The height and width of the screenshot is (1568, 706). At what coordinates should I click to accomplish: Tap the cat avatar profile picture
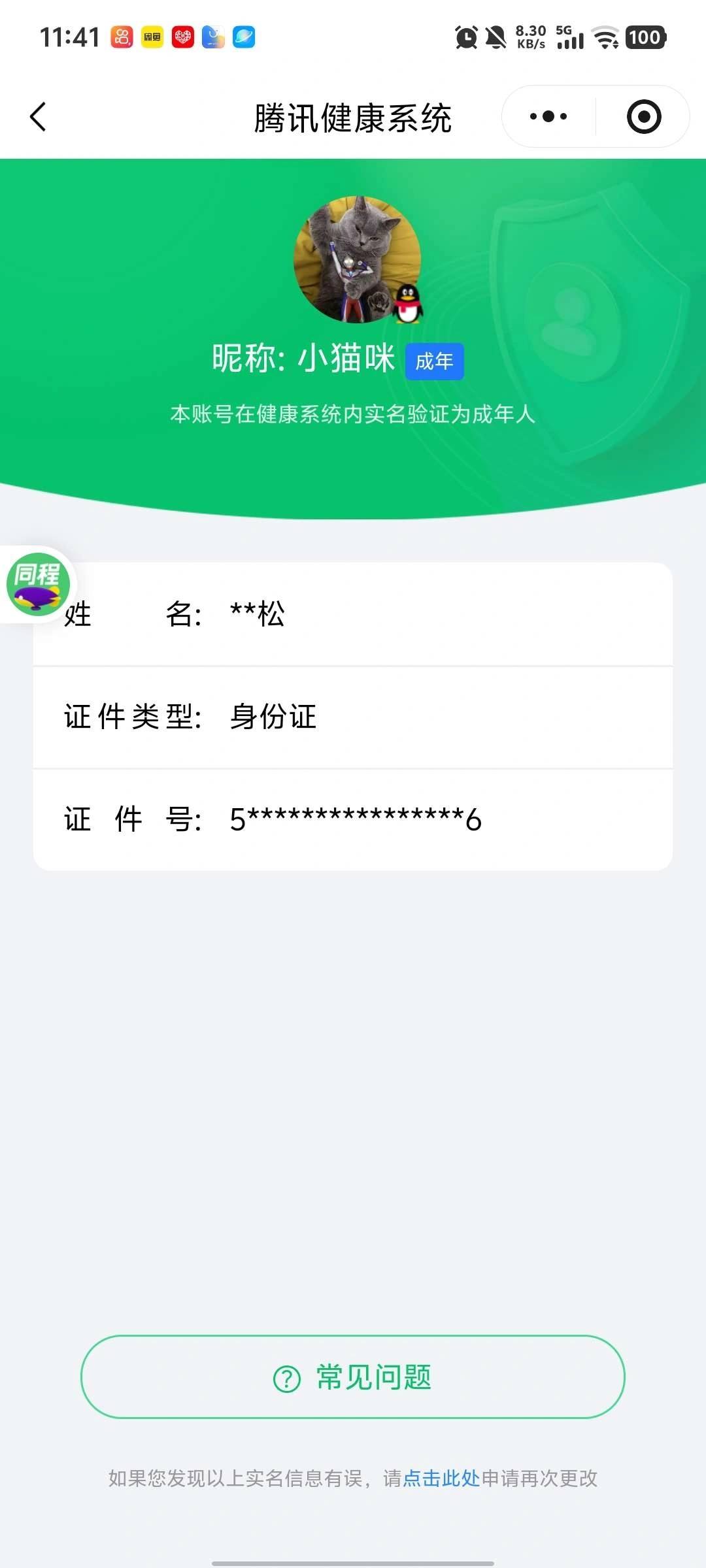pyautogui.click(x=359, y=259)
